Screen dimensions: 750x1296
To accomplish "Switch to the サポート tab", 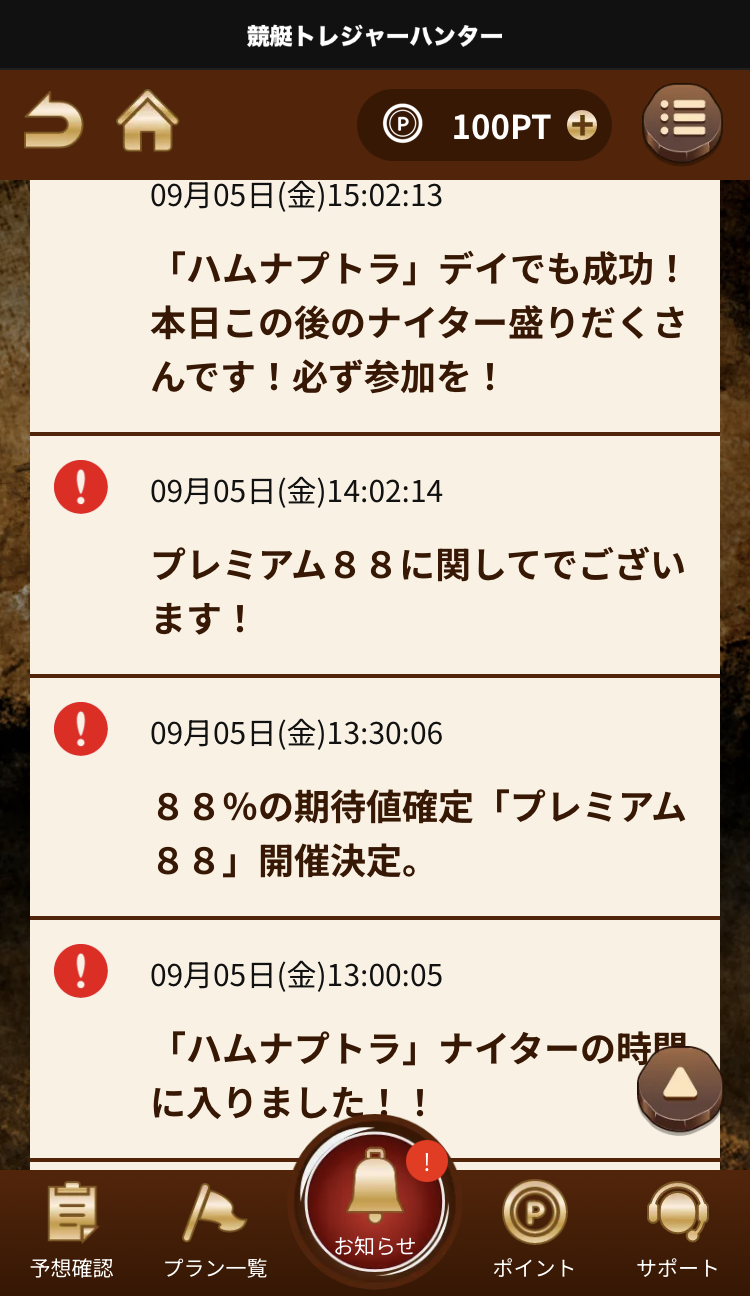I will click(678, 1231).
